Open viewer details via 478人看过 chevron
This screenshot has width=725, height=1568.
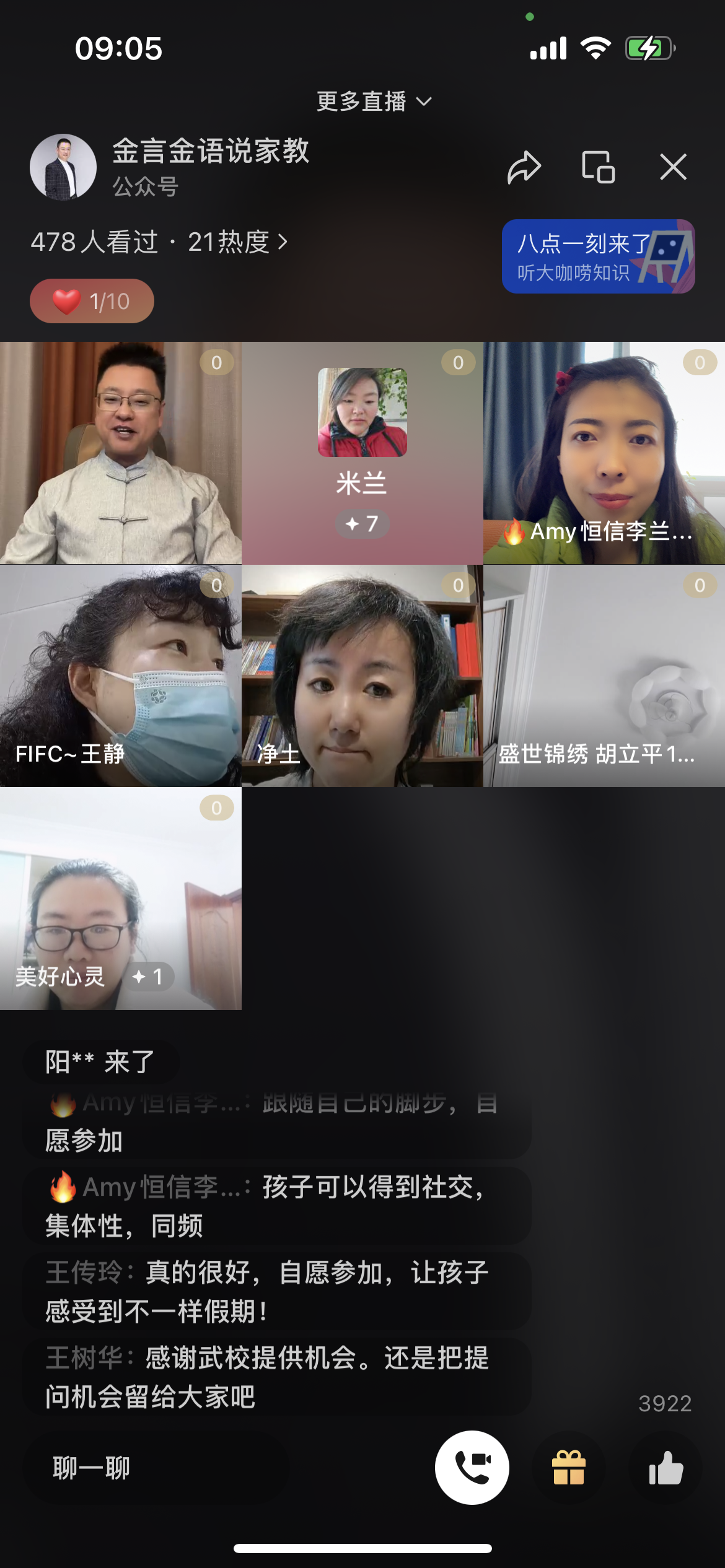click(284, 242)
